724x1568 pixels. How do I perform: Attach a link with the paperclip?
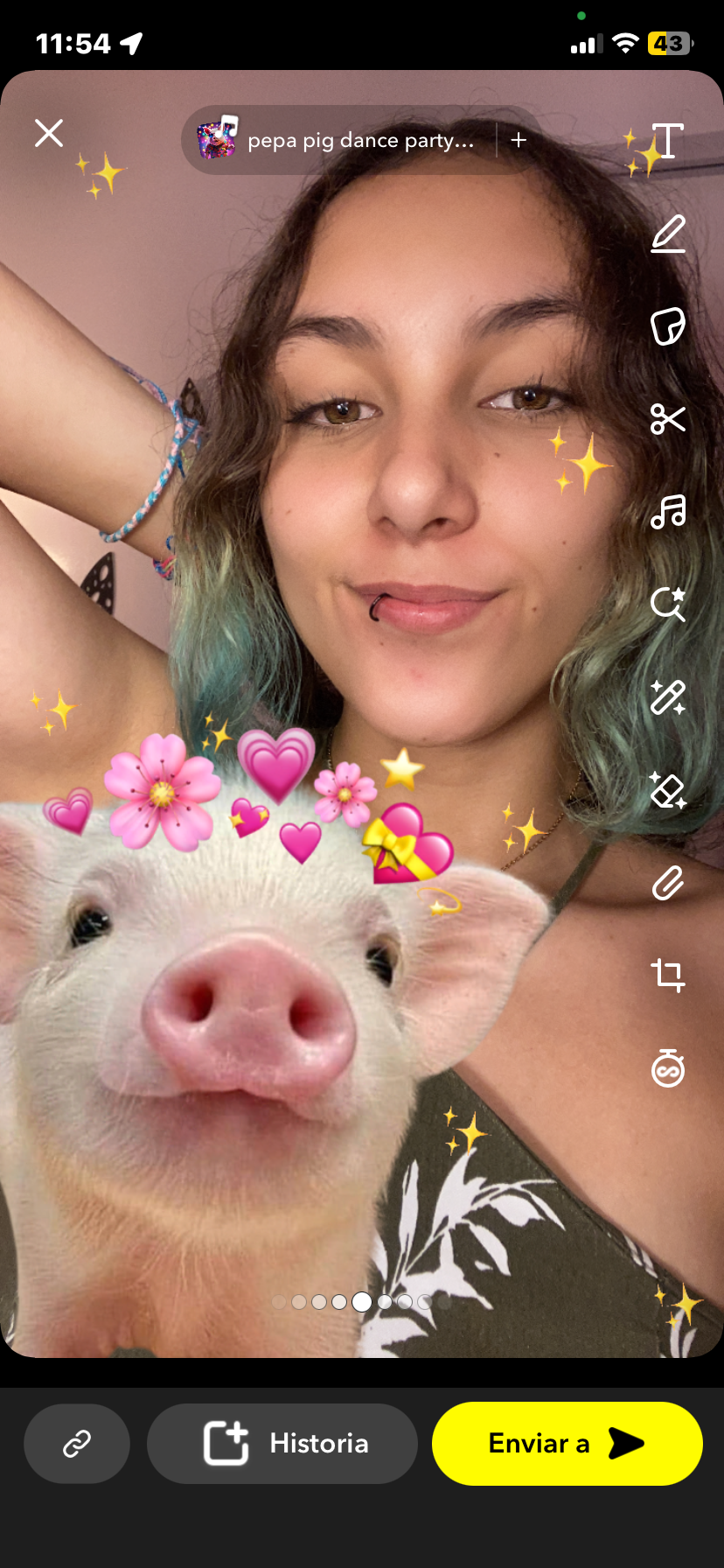667,883
